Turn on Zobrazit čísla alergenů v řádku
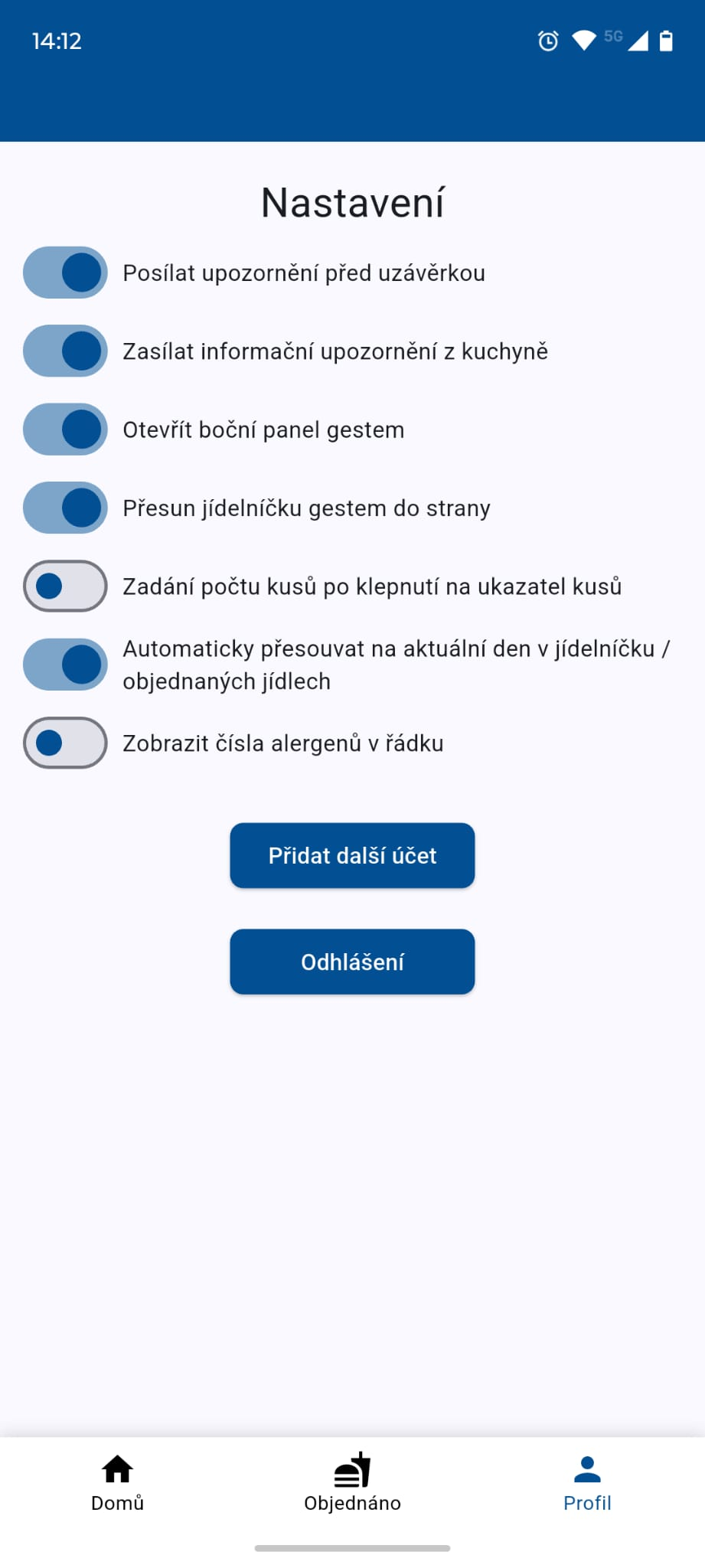 point(65,743)
